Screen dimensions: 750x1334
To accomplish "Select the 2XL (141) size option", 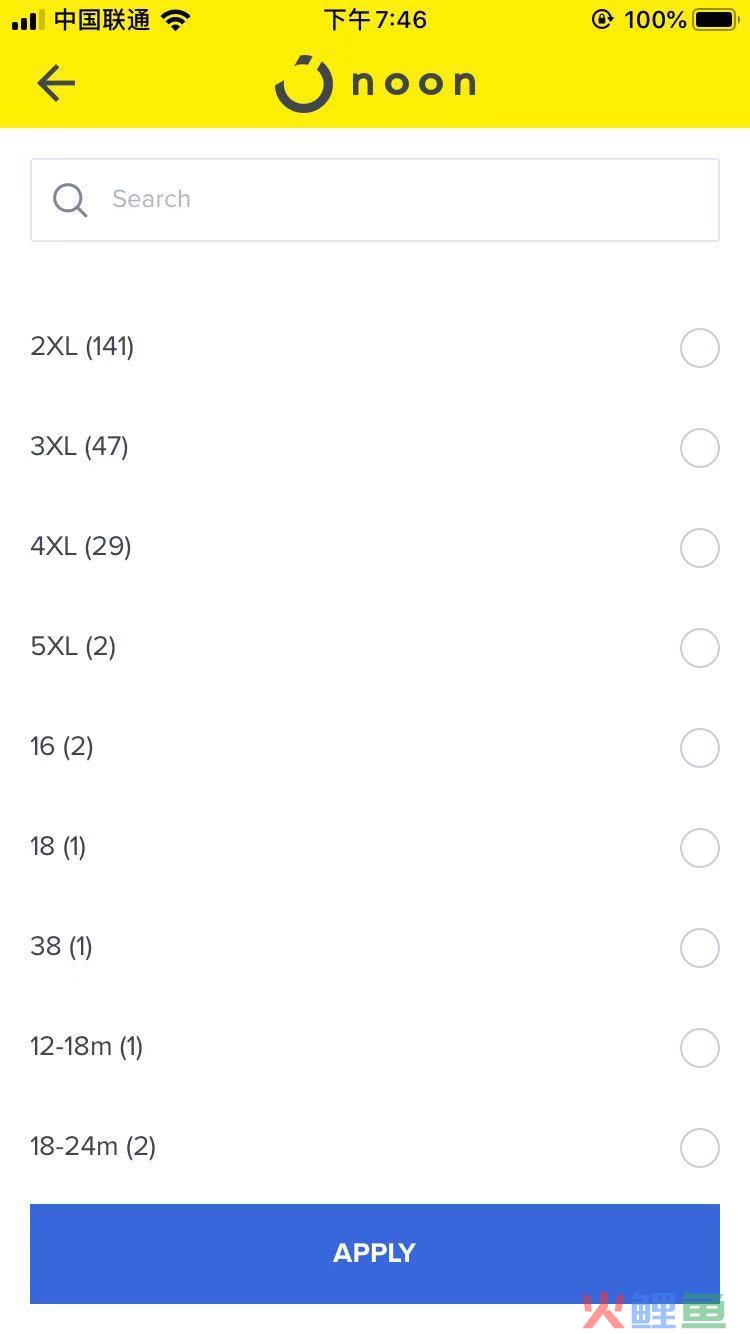I will [699, 348].
